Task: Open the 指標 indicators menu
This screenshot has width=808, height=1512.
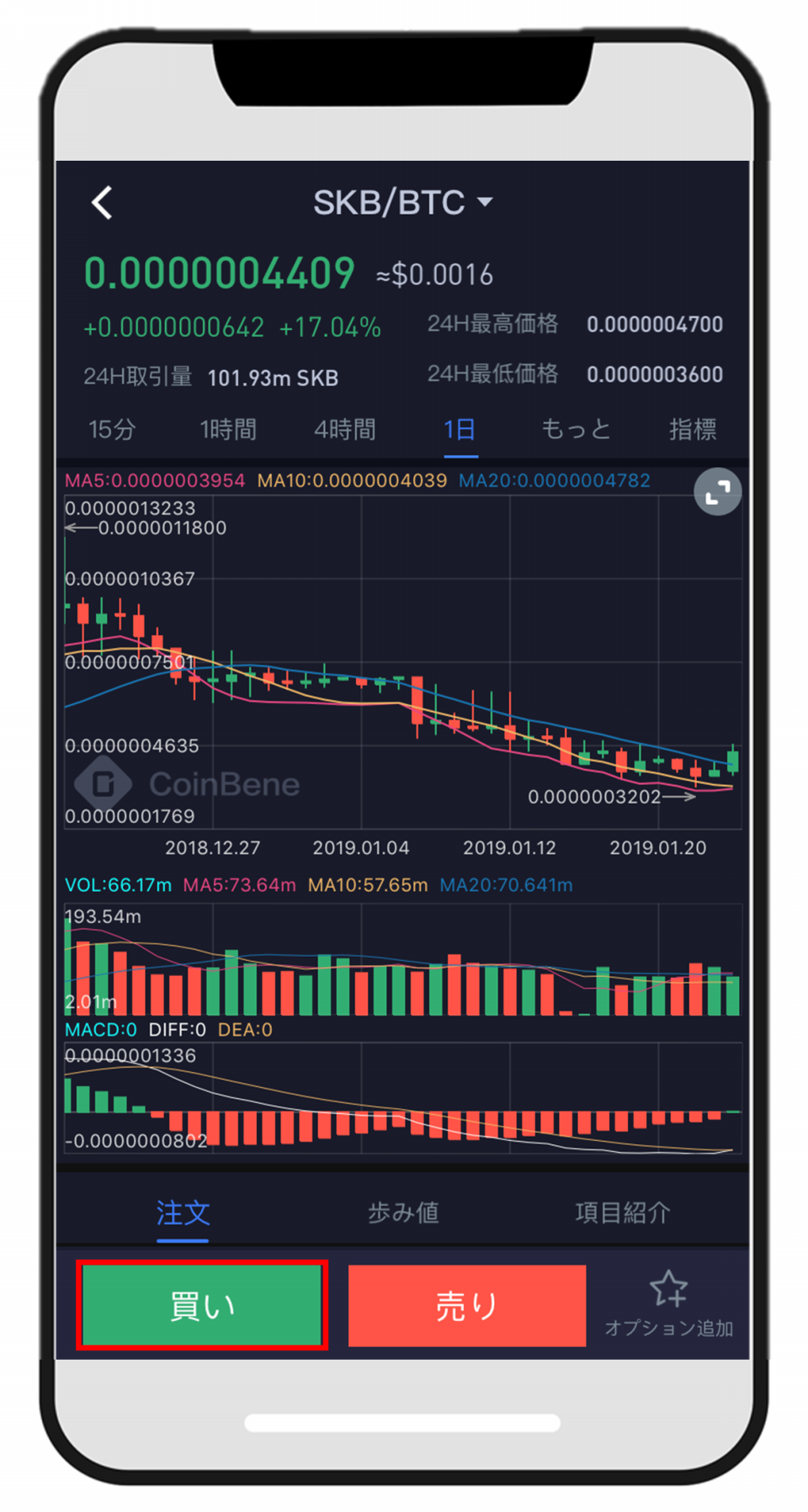Action: (693, 429)
